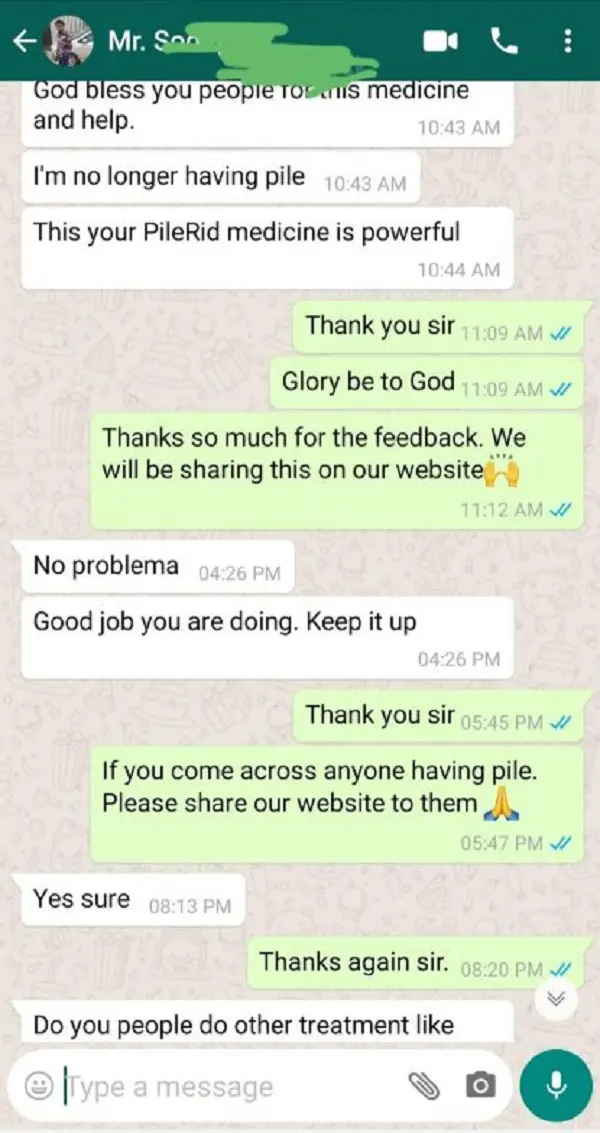600x1133 pixels.
Task: Open Mr. So's contact profile
Action: (x=152, y=41)
